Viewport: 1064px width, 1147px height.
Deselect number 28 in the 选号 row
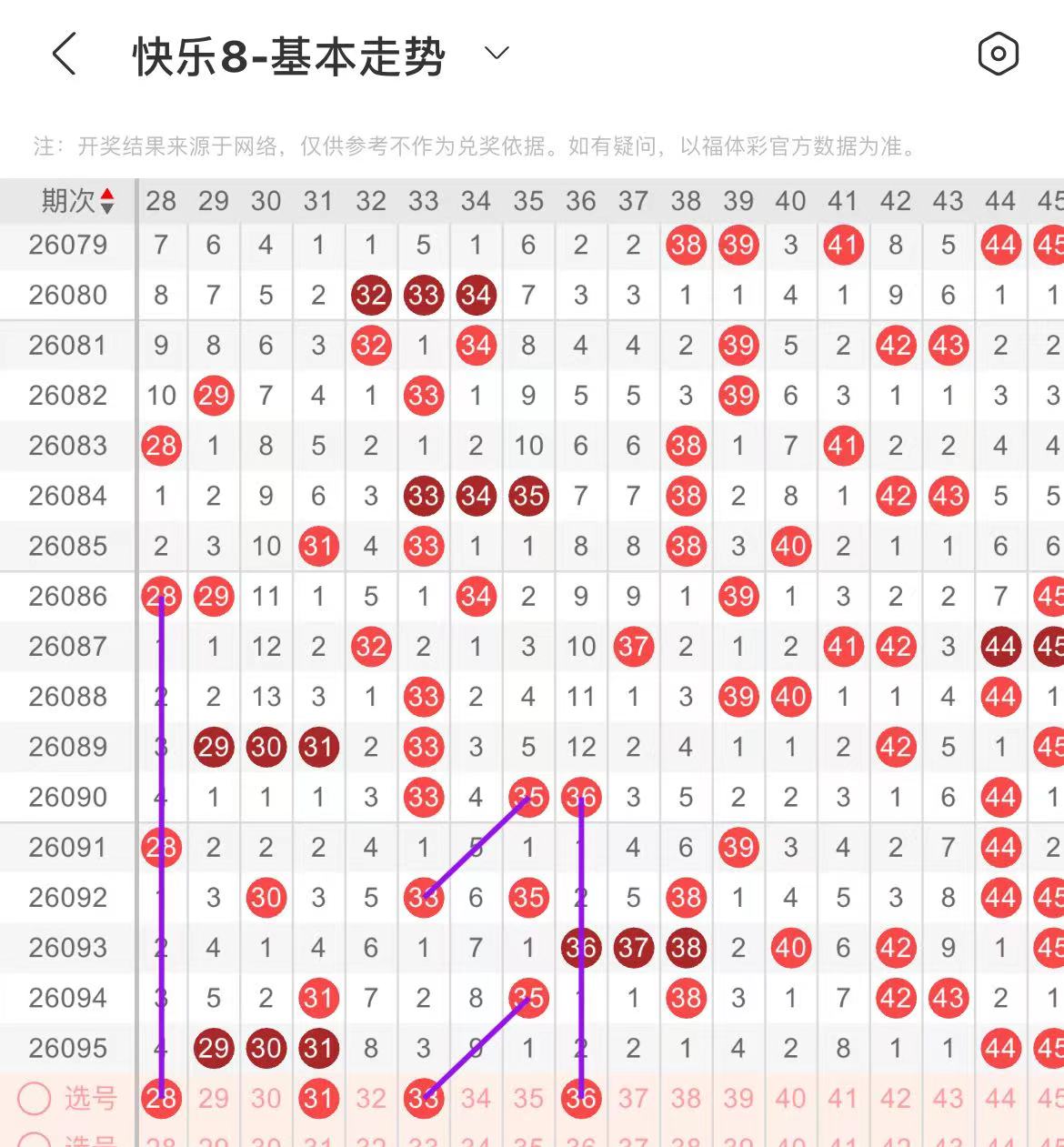pos(161,1099)
